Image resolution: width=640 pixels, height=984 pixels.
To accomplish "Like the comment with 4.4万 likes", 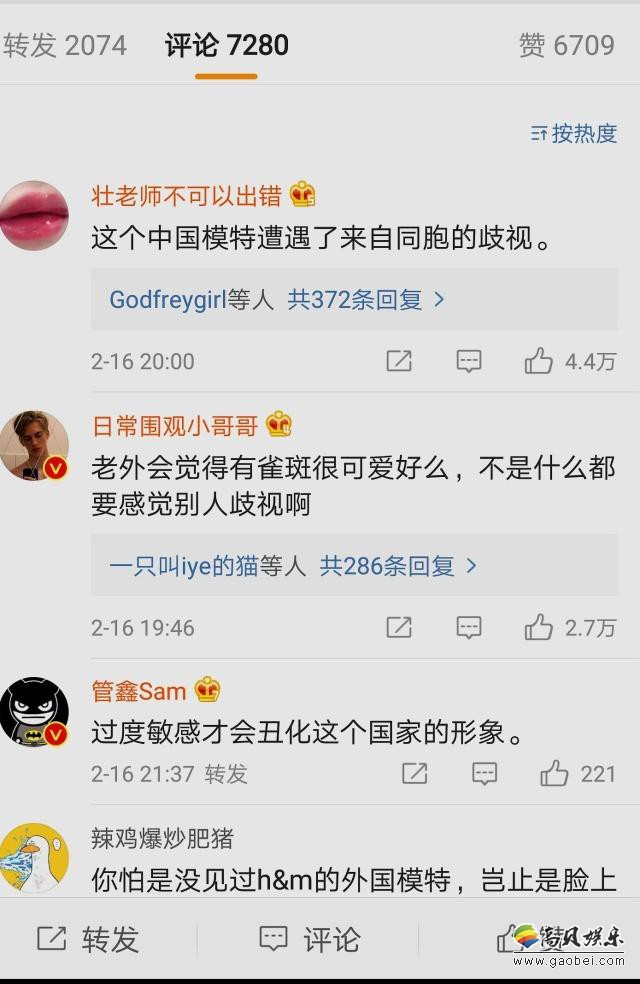I will [x=540, y=361].
